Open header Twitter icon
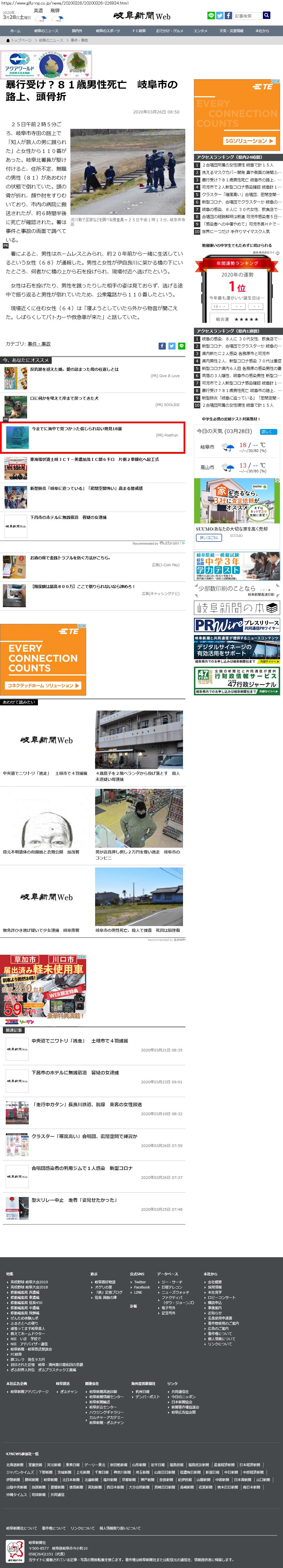This screenshot has height=1568, width=283. (x=220, y=16)
